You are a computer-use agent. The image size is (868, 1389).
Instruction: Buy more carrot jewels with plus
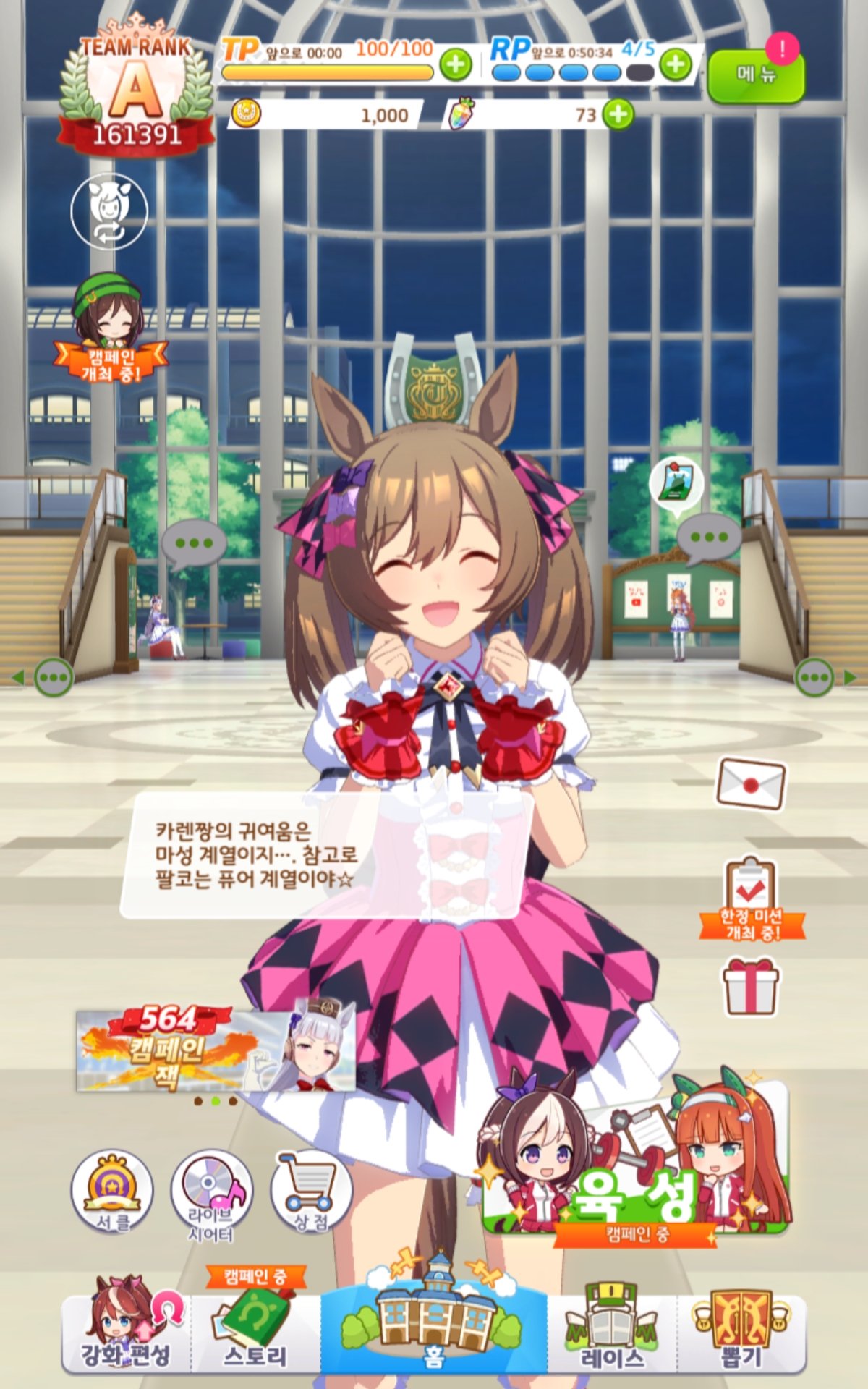(x=618, y=114)
